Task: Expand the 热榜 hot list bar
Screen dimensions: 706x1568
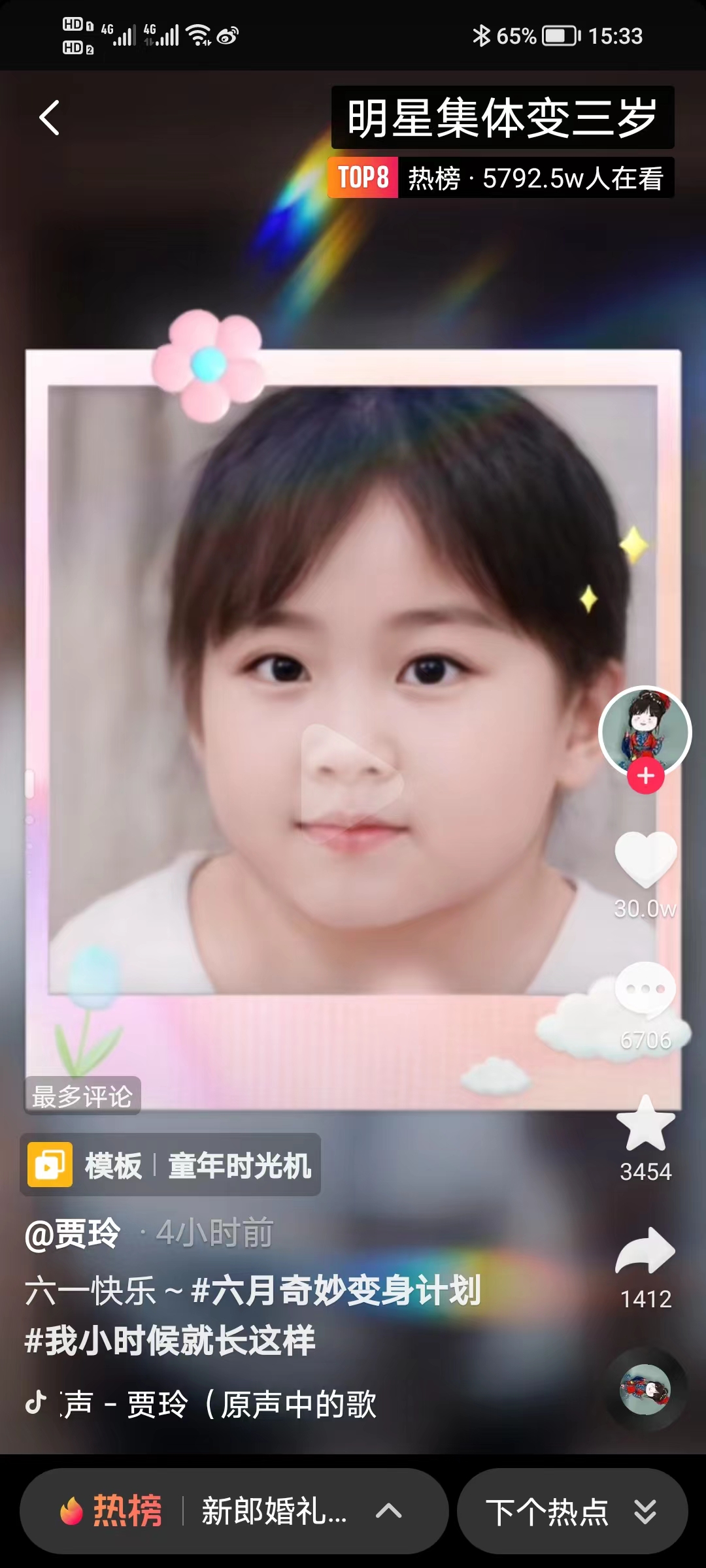Action: (x=234, y=1511)
